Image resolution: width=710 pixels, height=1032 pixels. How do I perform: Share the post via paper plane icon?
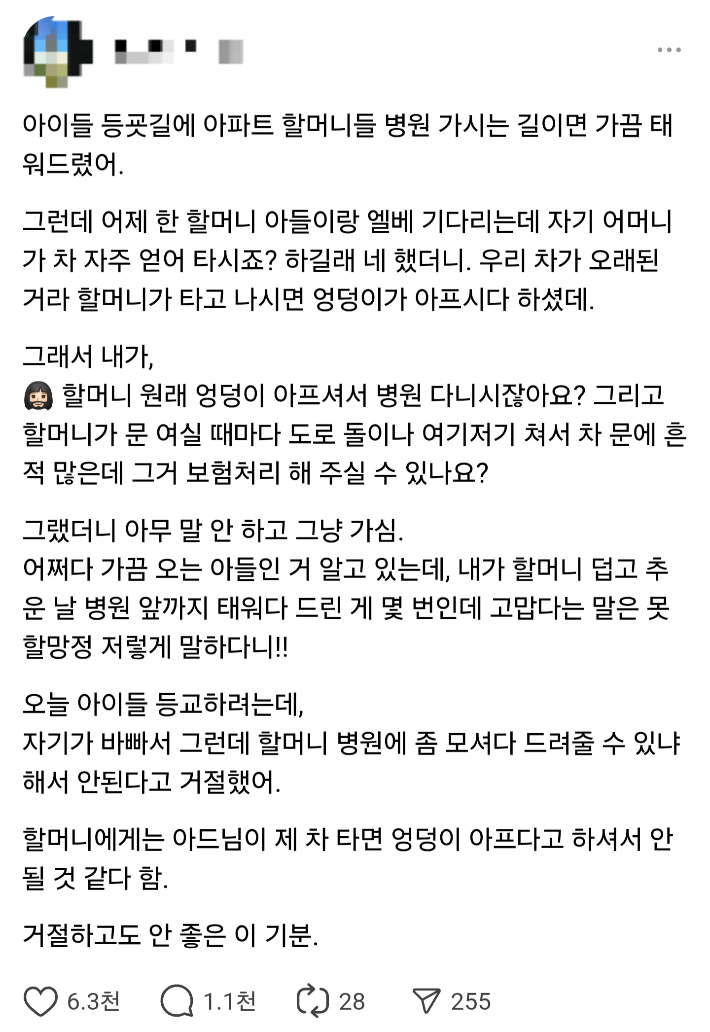(427, 1000)
